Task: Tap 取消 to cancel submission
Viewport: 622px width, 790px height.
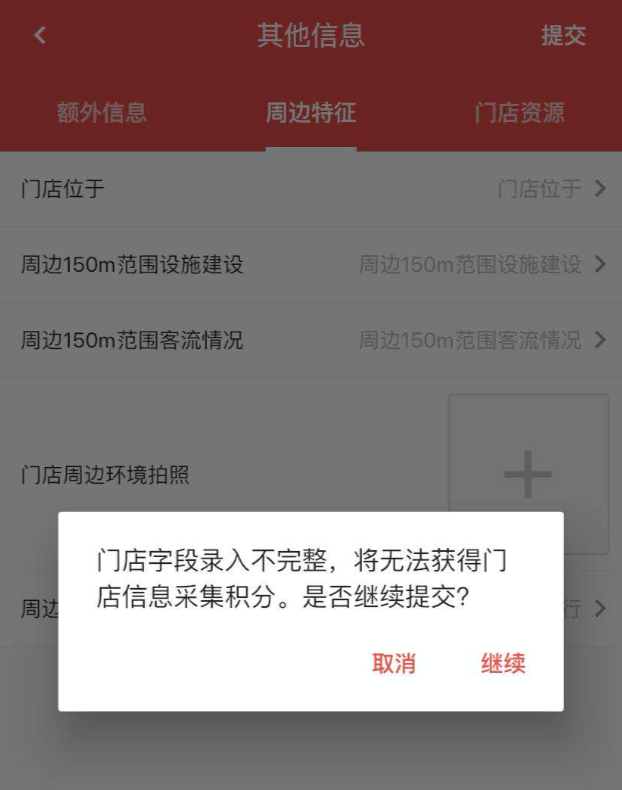Action: (x=393, y=664)
